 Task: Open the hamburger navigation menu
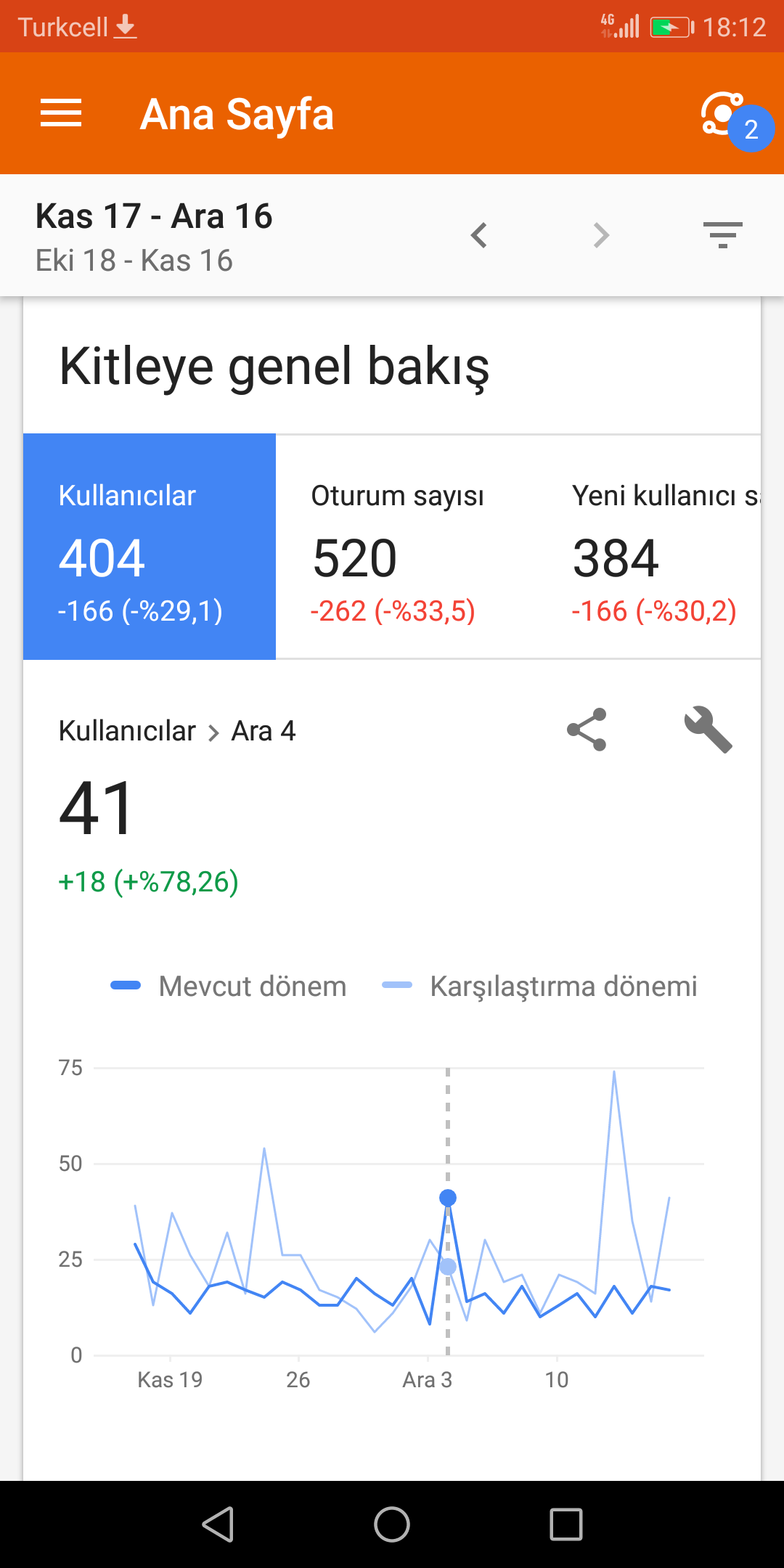pyautogui.click(x=61, y=113)
